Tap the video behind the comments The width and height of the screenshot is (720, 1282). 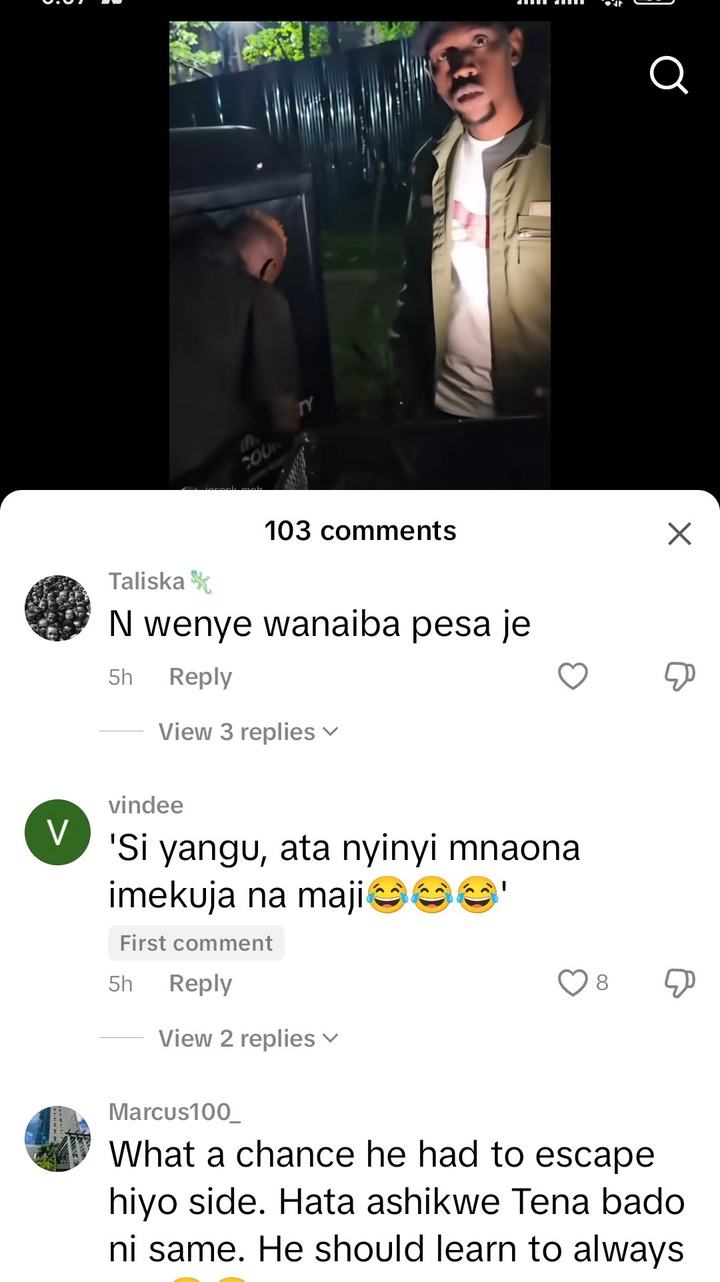coord(360,255)
